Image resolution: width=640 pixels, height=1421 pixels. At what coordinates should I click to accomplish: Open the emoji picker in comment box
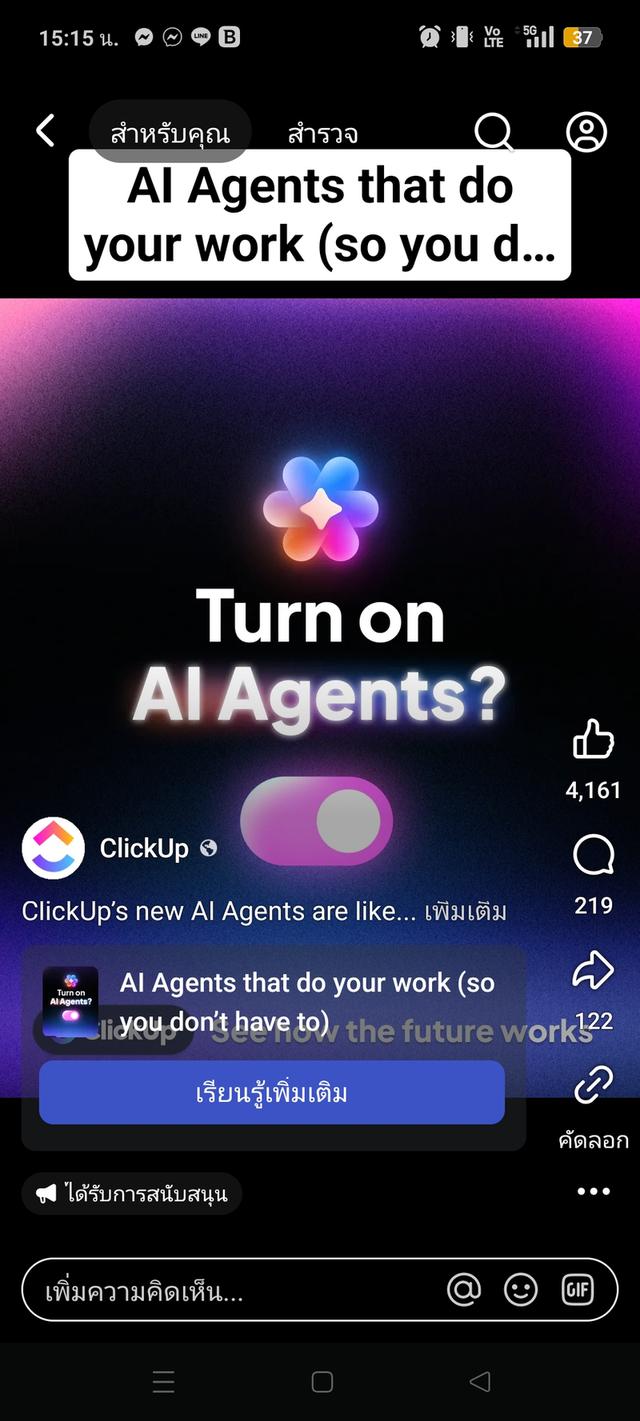(521, 1290)
